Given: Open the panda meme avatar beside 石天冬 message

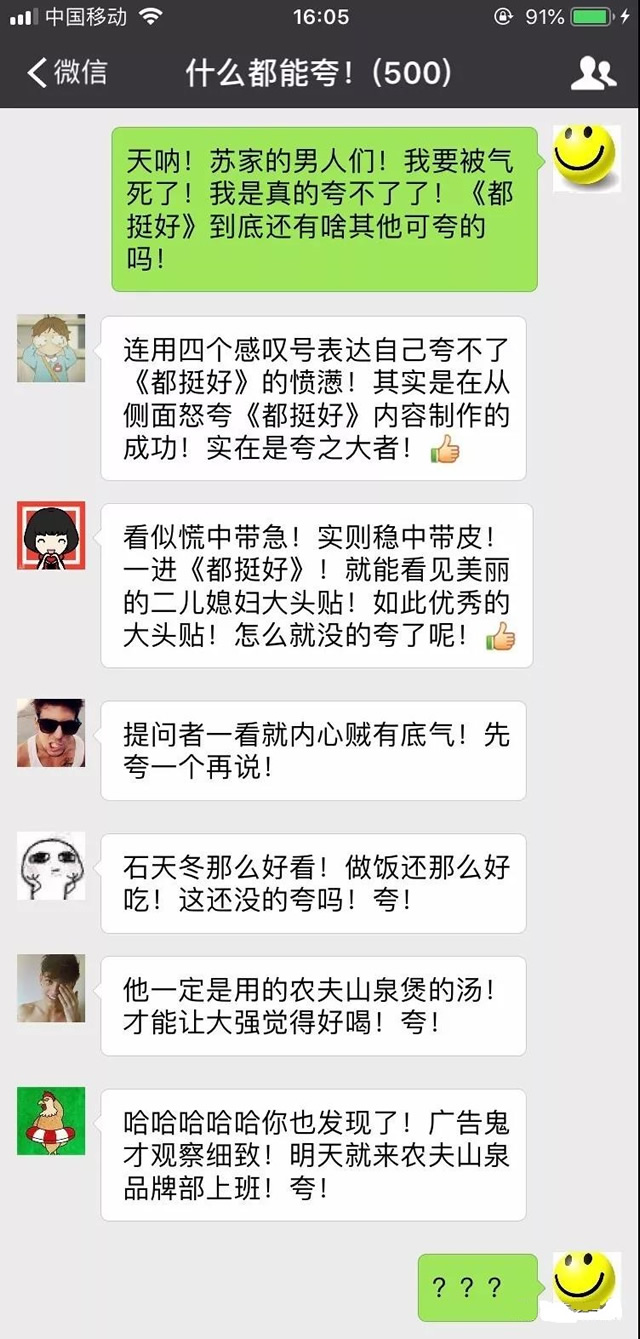Looking at the screenshot, I should [51, 865].
